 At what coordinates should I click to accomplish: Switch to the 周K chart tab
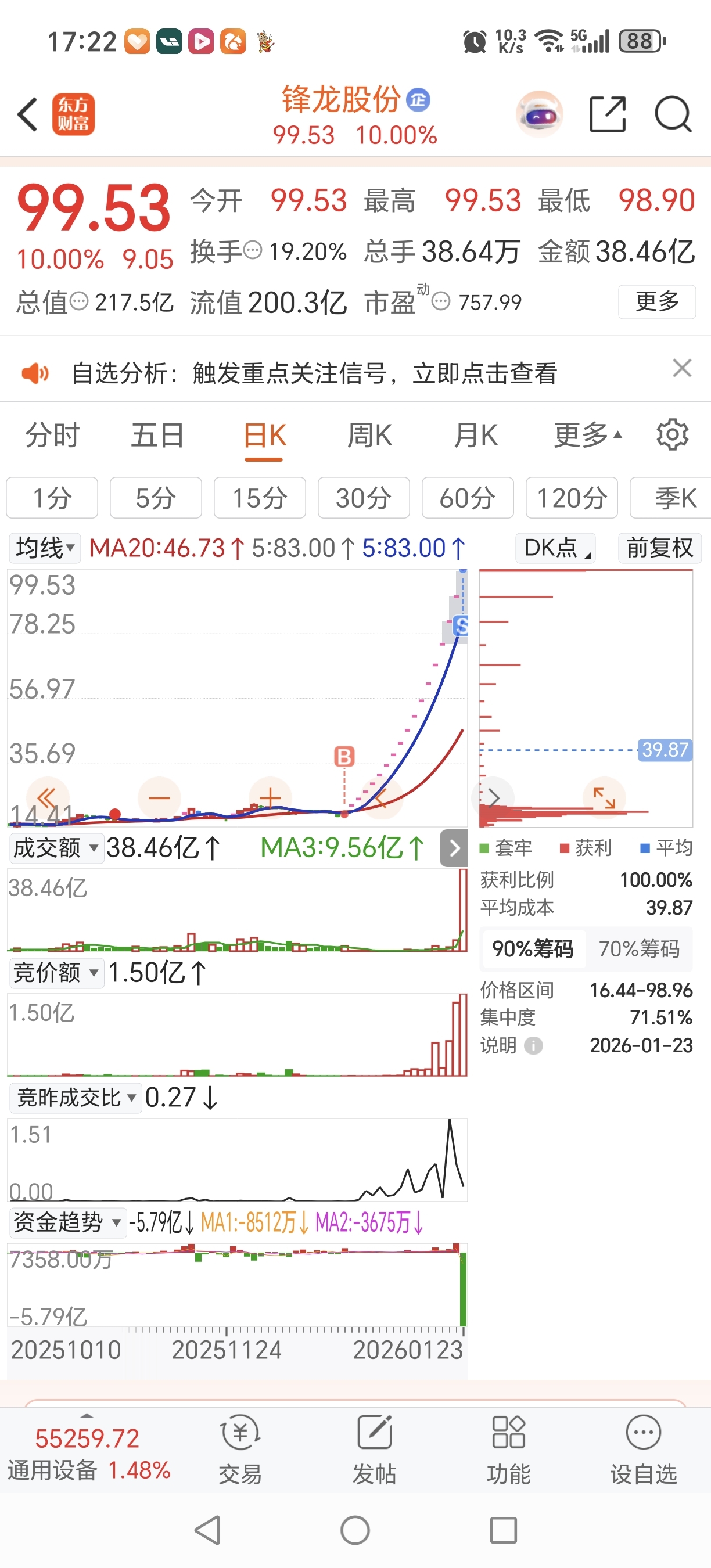[369, 436]
